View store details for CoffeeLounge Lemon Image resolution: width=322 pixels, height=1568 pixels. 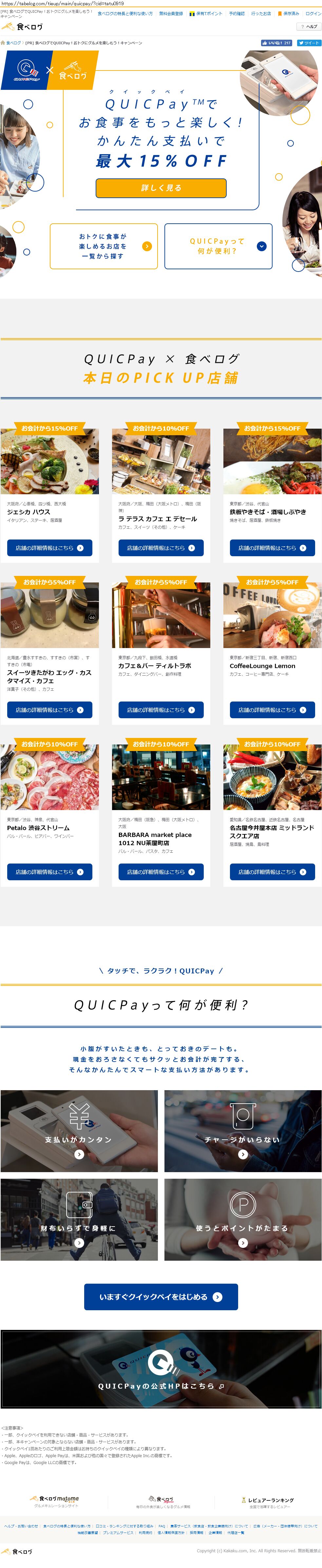pyautogui.click(x=272, y=710)
